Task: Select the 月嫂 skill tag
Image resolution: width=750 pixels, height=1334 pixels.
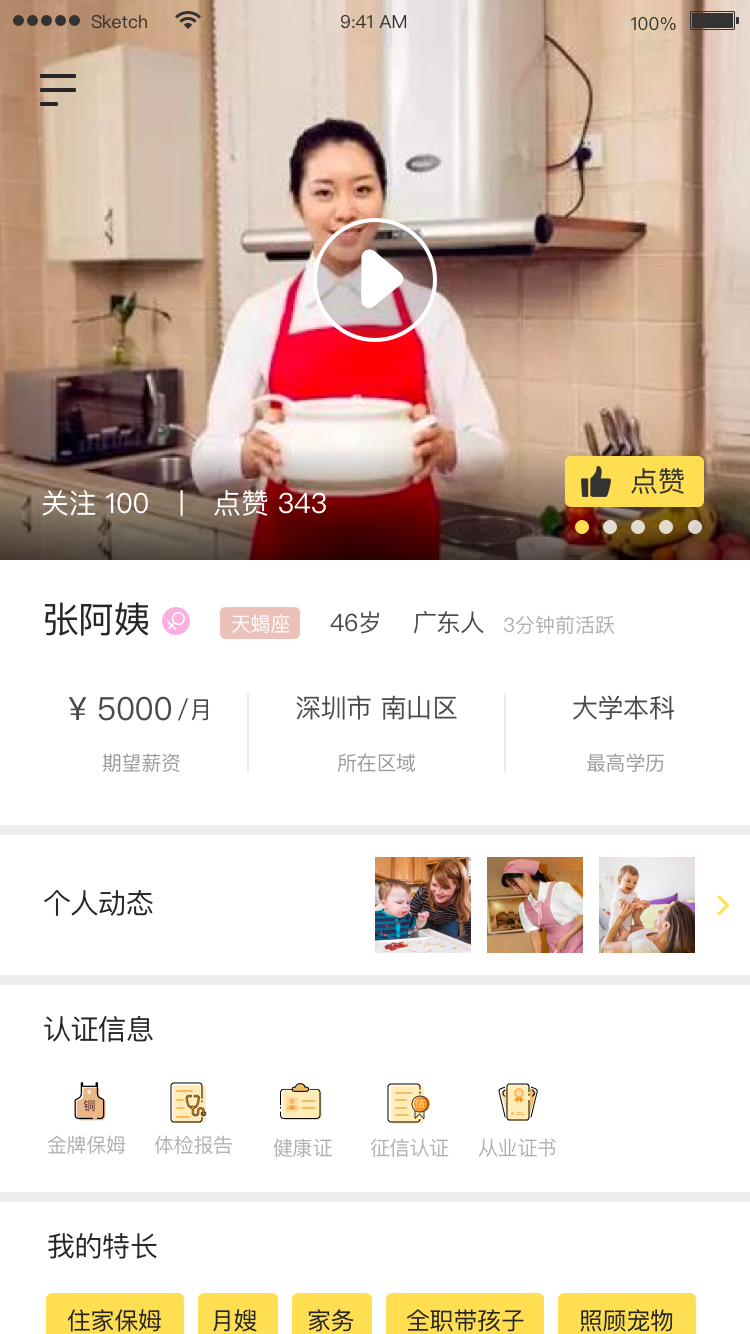Action: coord(236,1317)
